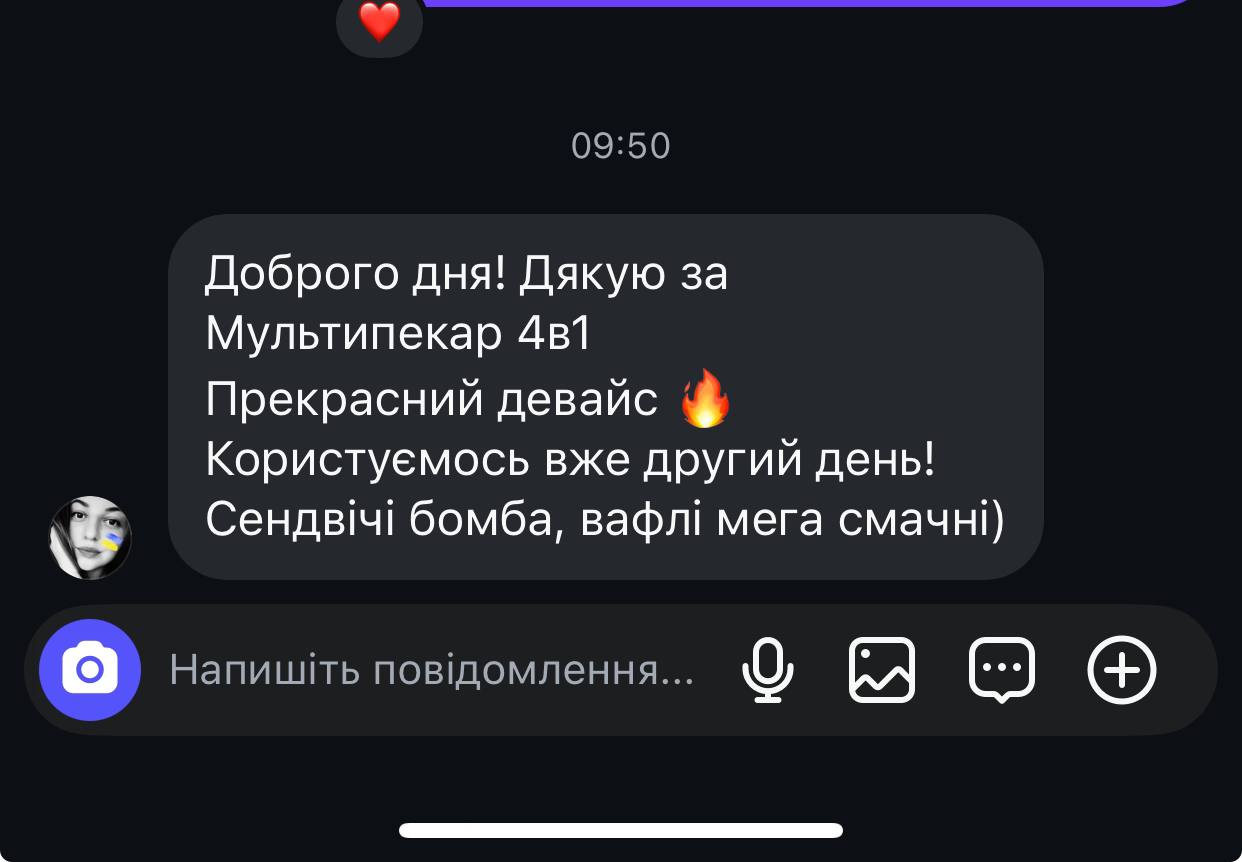Attach a photo from the gallery

882,670
